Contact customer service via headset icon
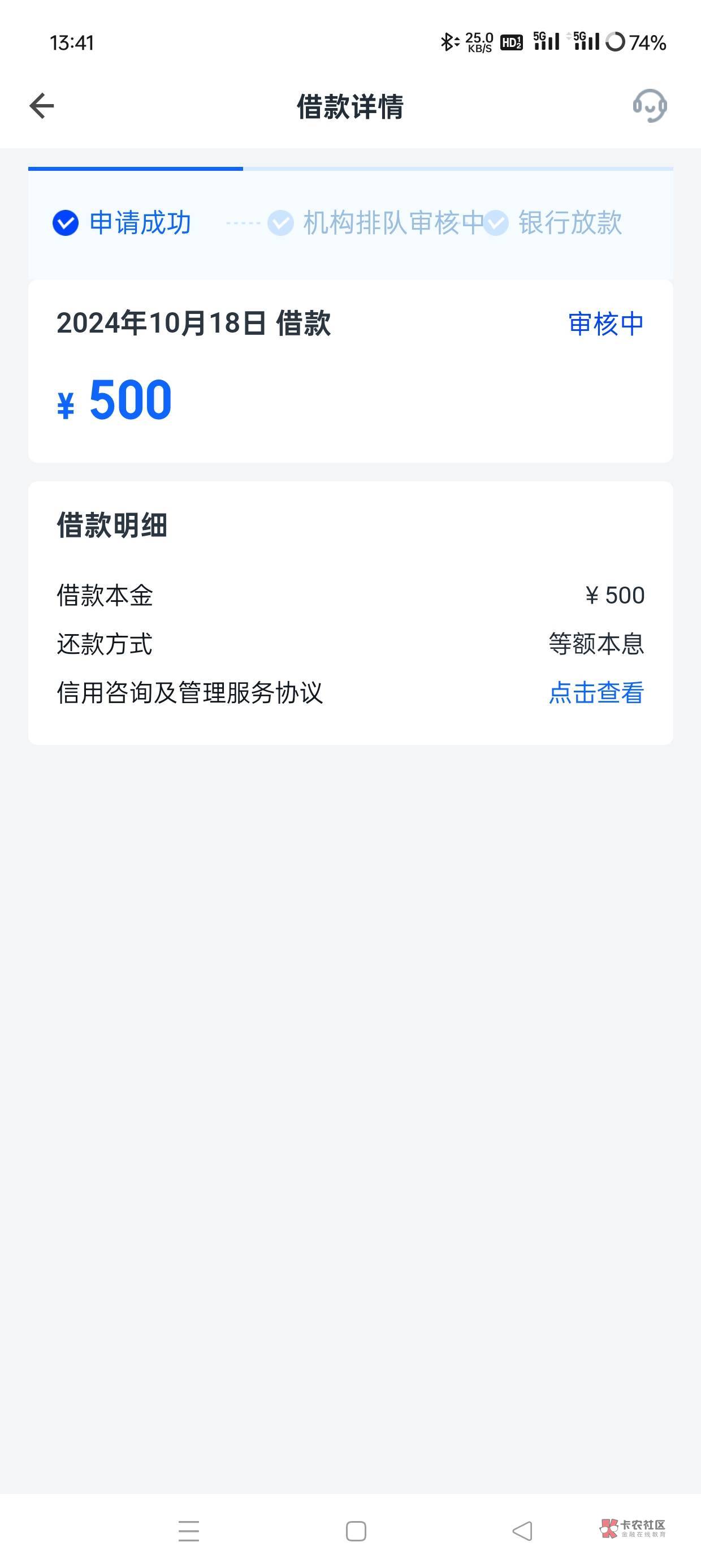 [650, 106]
